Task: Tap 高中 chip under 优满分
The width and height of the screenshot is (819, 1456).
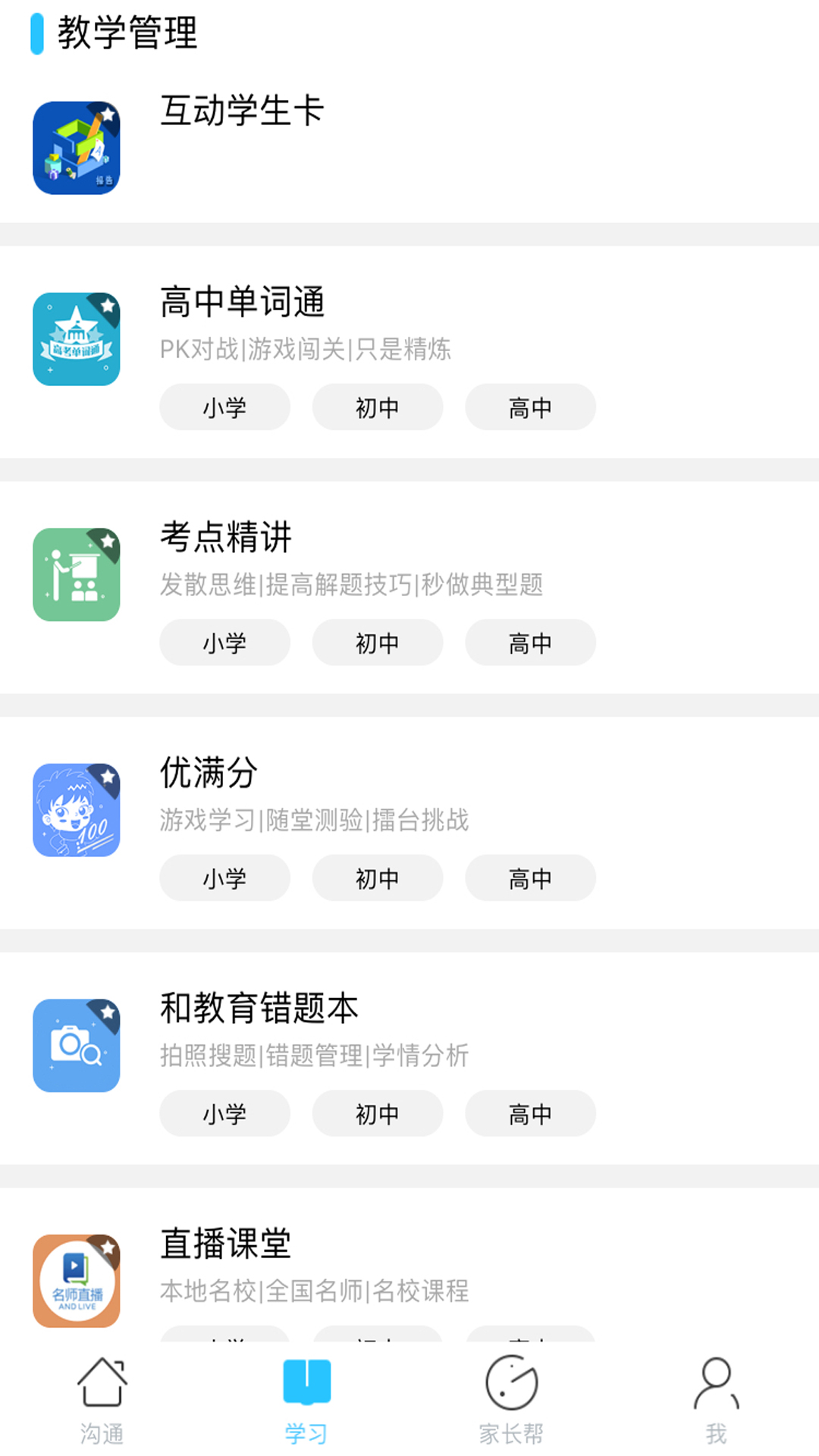Action: (x=530, y=878)
